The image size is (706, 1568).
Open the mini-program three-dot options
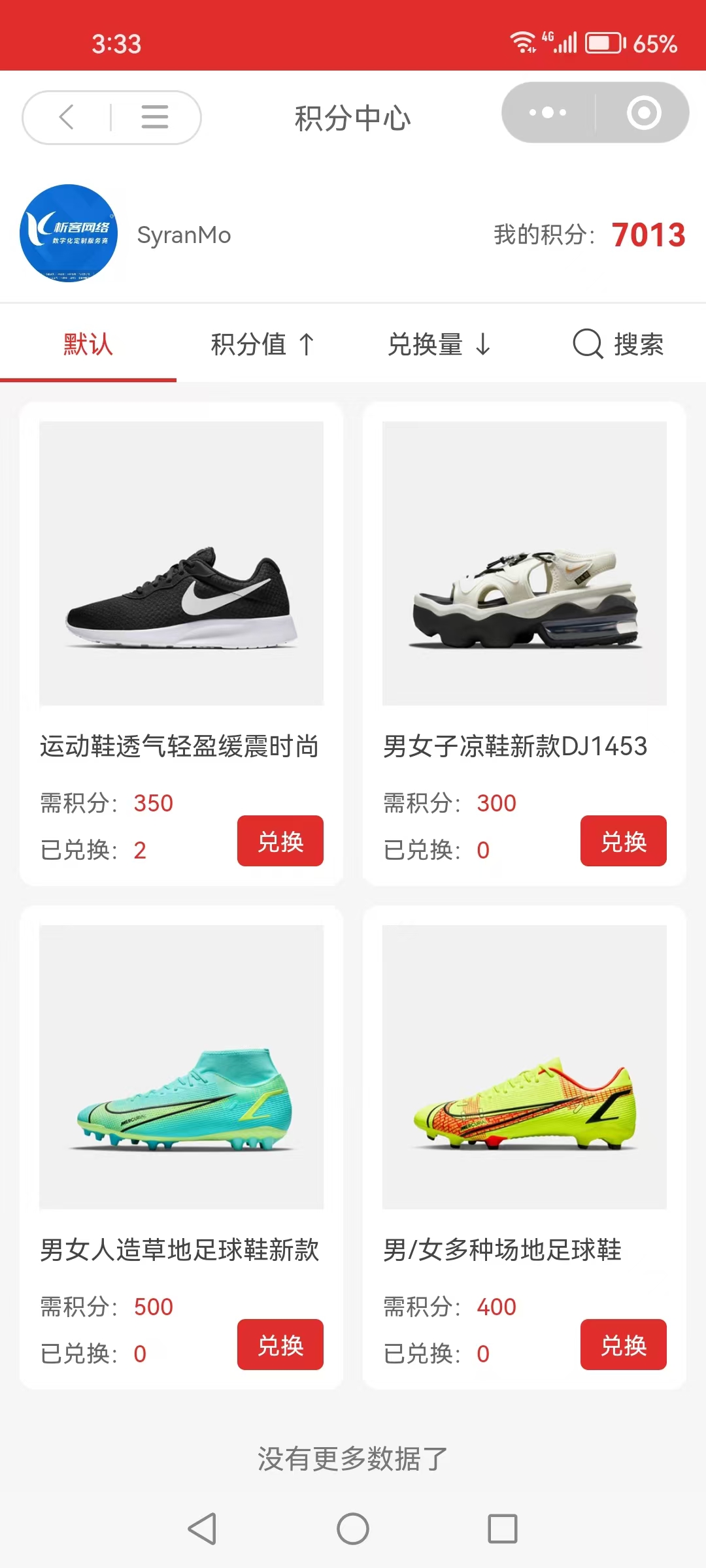548,112
